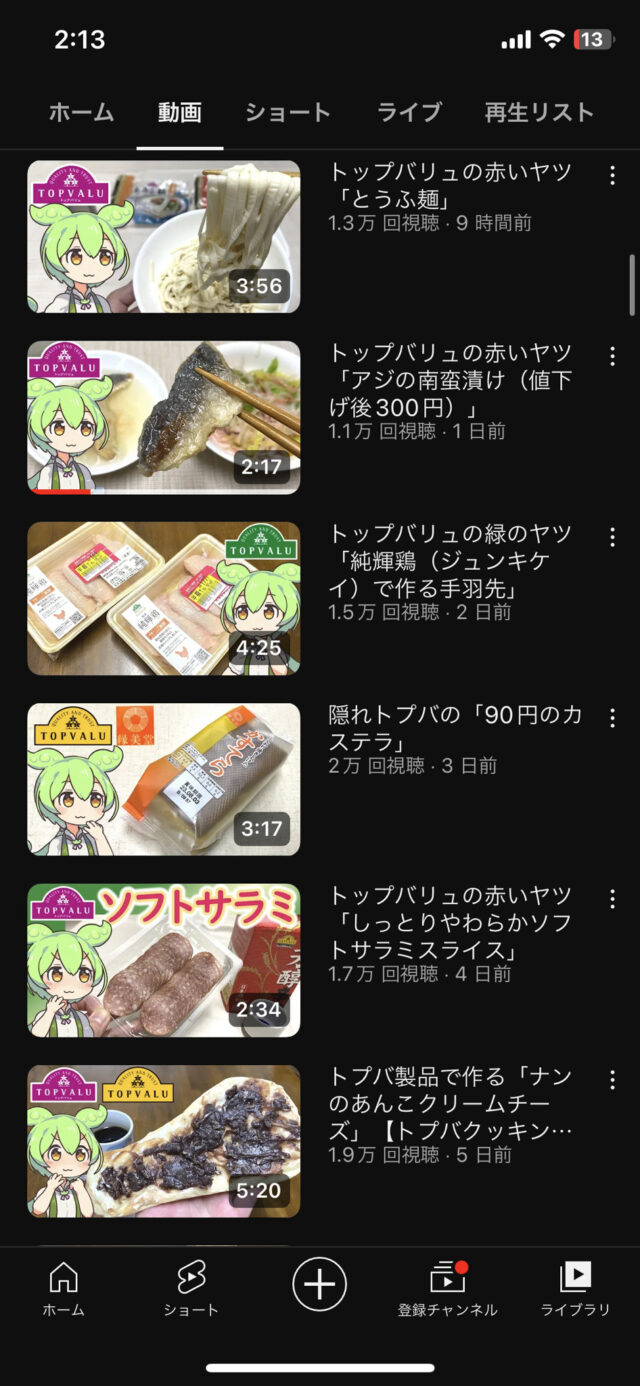Open more options for ソフトサラミスライス video

click(612, 899)
